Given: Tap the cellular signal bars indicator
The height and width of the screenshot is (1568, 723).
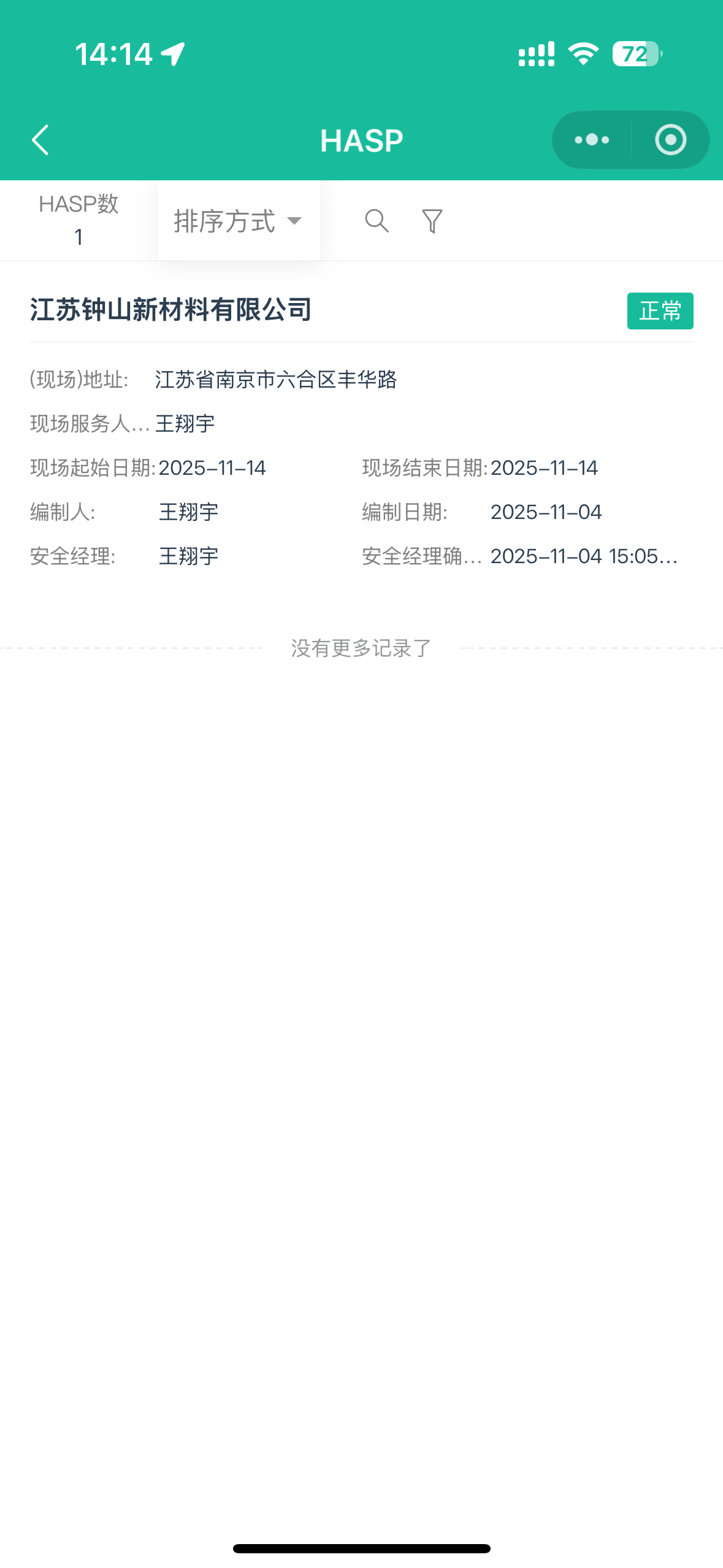Looking at the screenshot, I should pyautogui.click(x=535, y=55).
